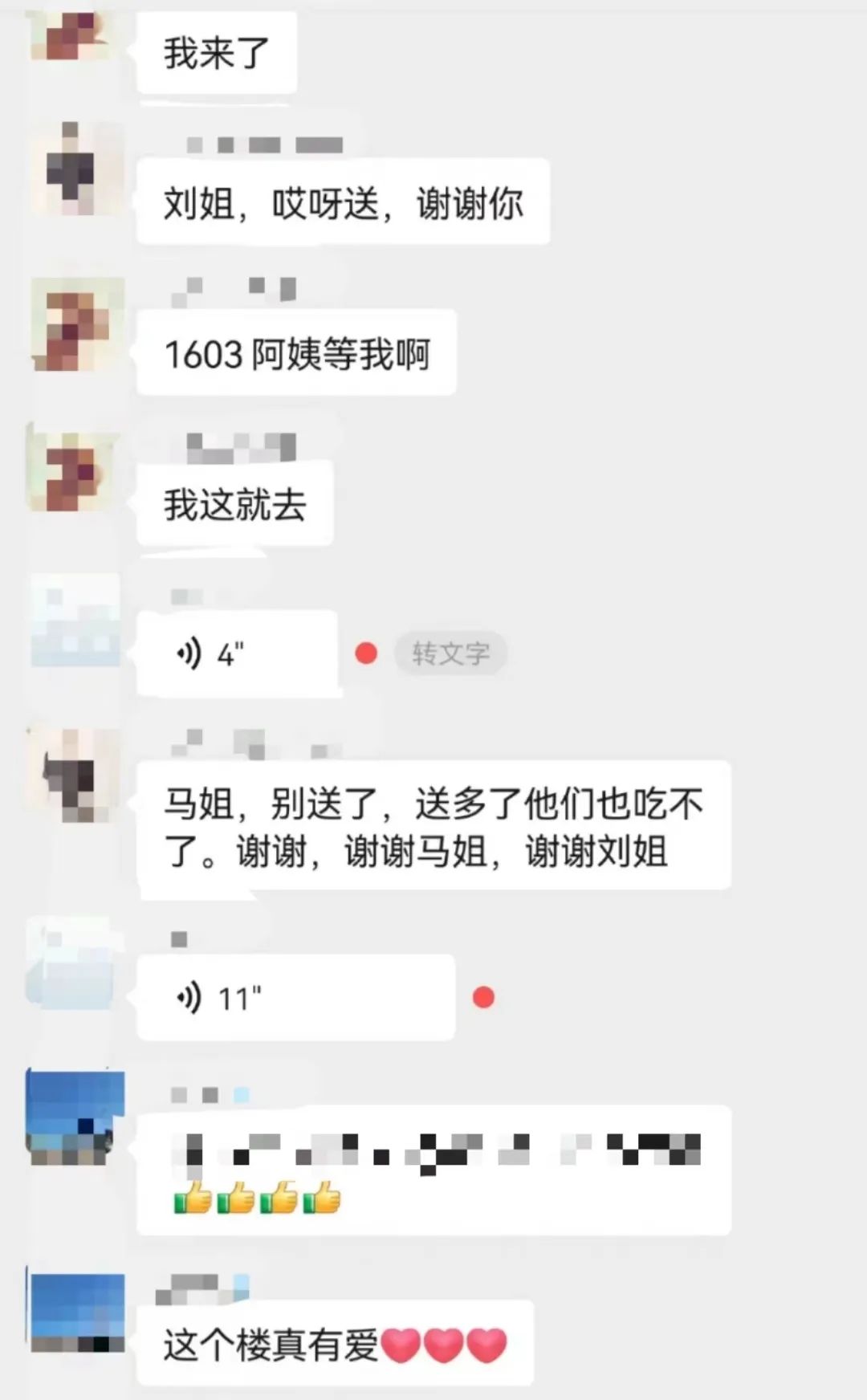
Task: Play the 4-second voice message
Action: tap(236, 654)
